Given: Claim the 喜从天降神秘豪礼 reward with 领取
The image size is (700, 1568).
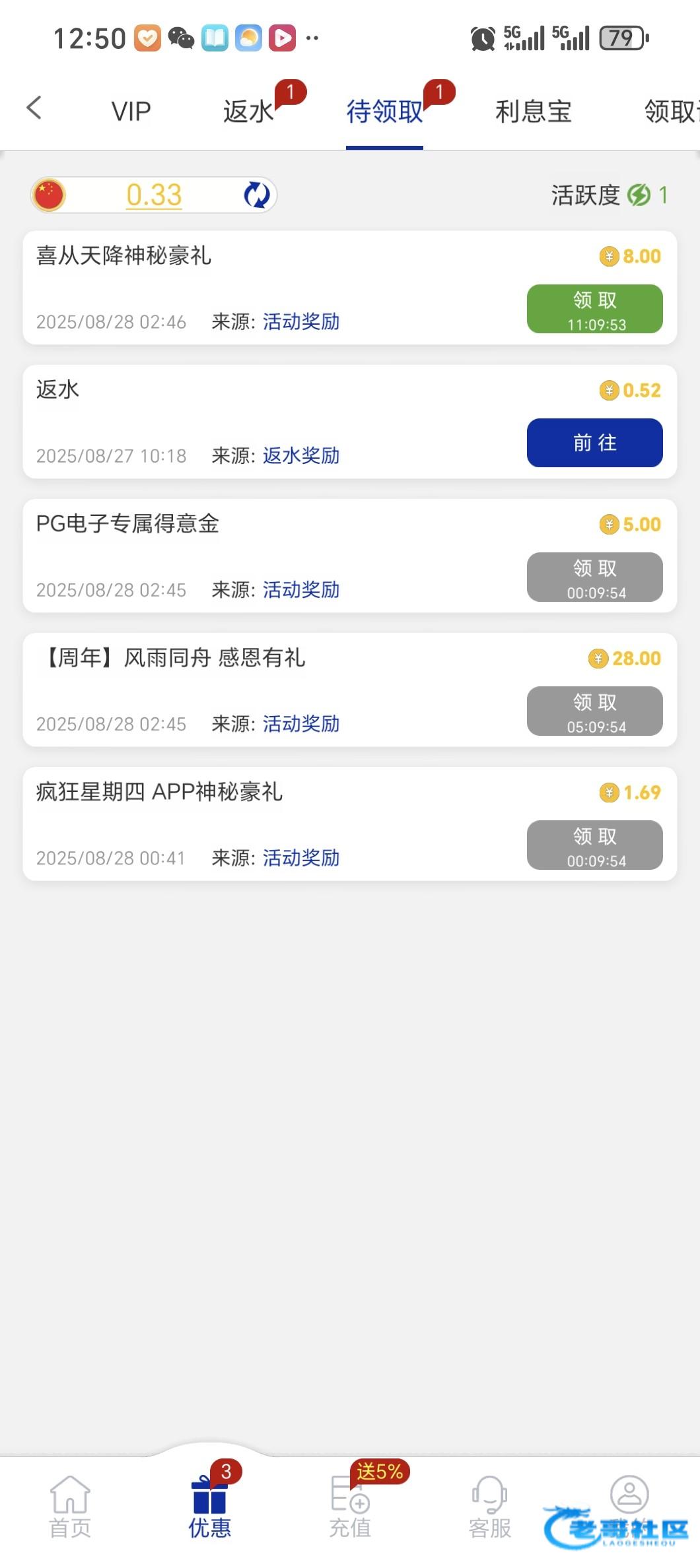Looking at the screenshot, I should point(594,309).
